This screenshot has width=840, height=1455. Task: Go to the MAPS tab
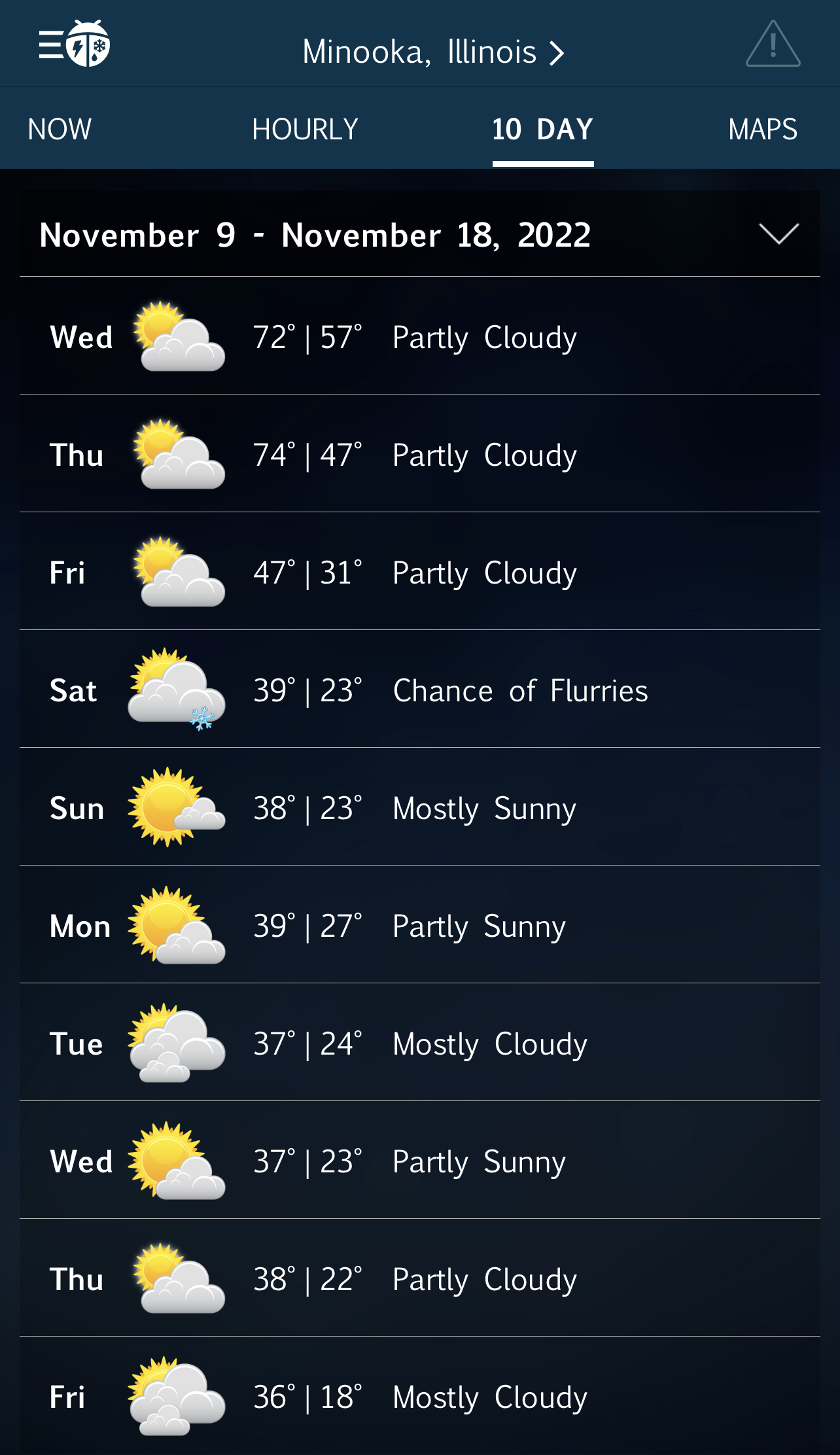click(763, 129)
